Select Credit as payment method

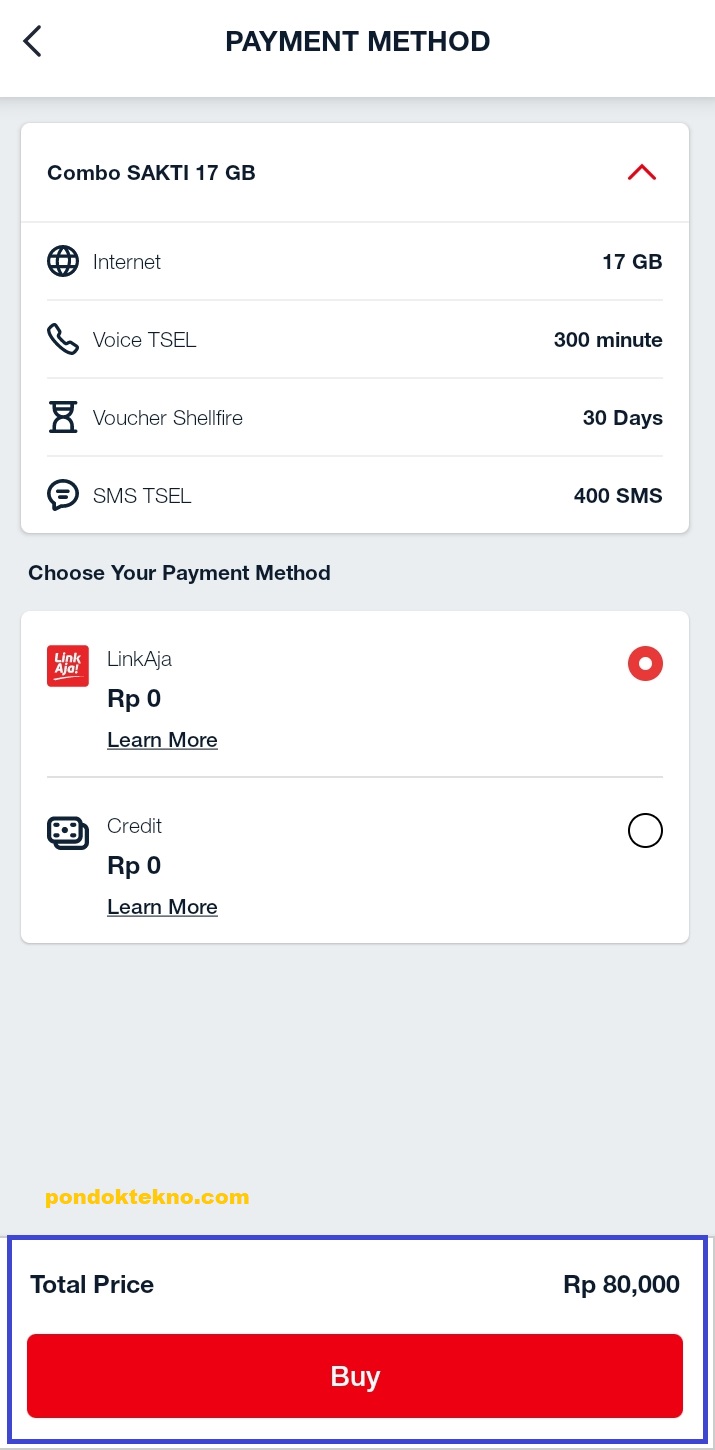pyautogui.click(x=645, y=830)
